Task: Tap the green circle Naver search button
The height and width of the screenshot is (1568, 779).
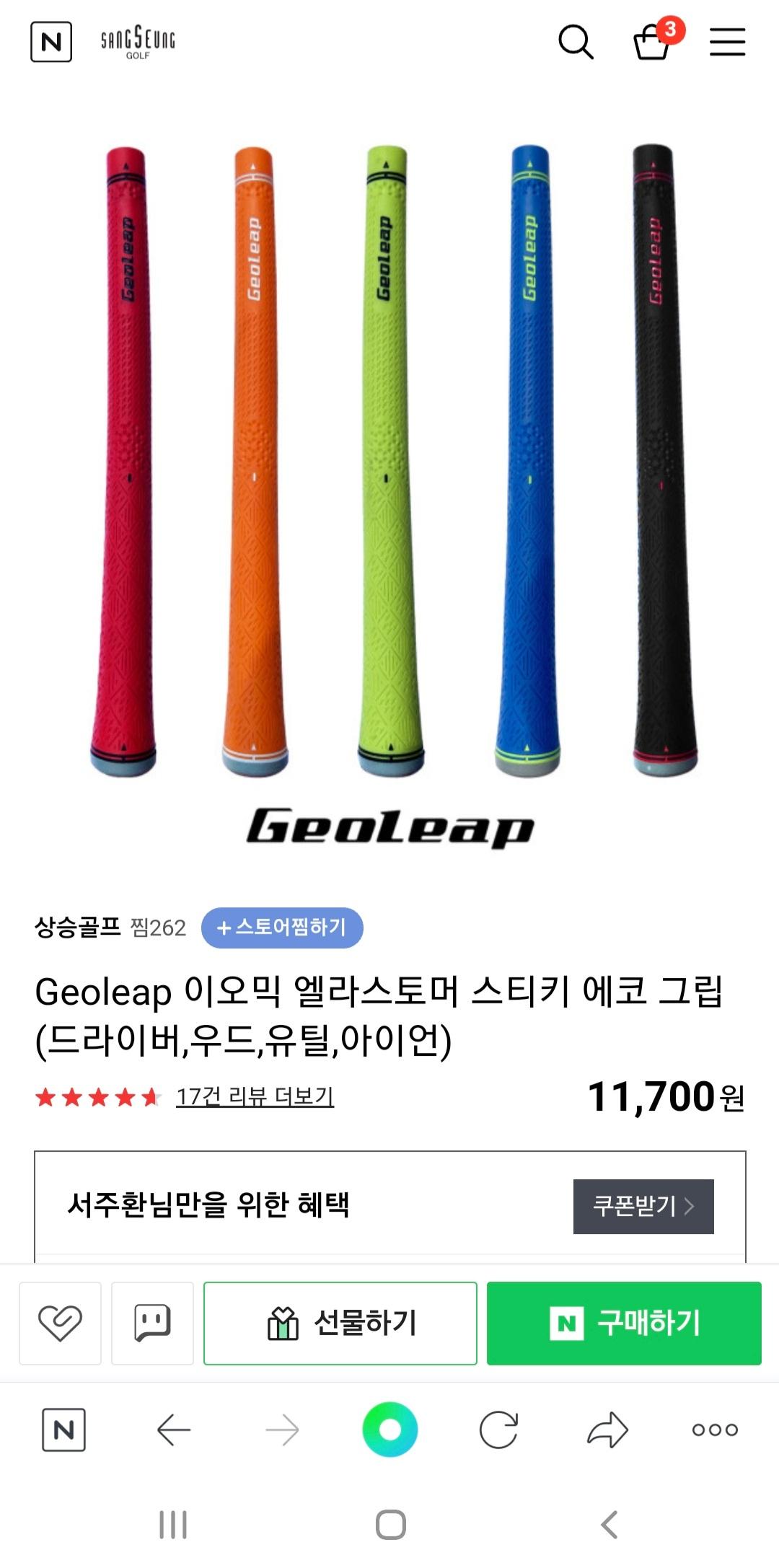Action: click(389, 1430)
